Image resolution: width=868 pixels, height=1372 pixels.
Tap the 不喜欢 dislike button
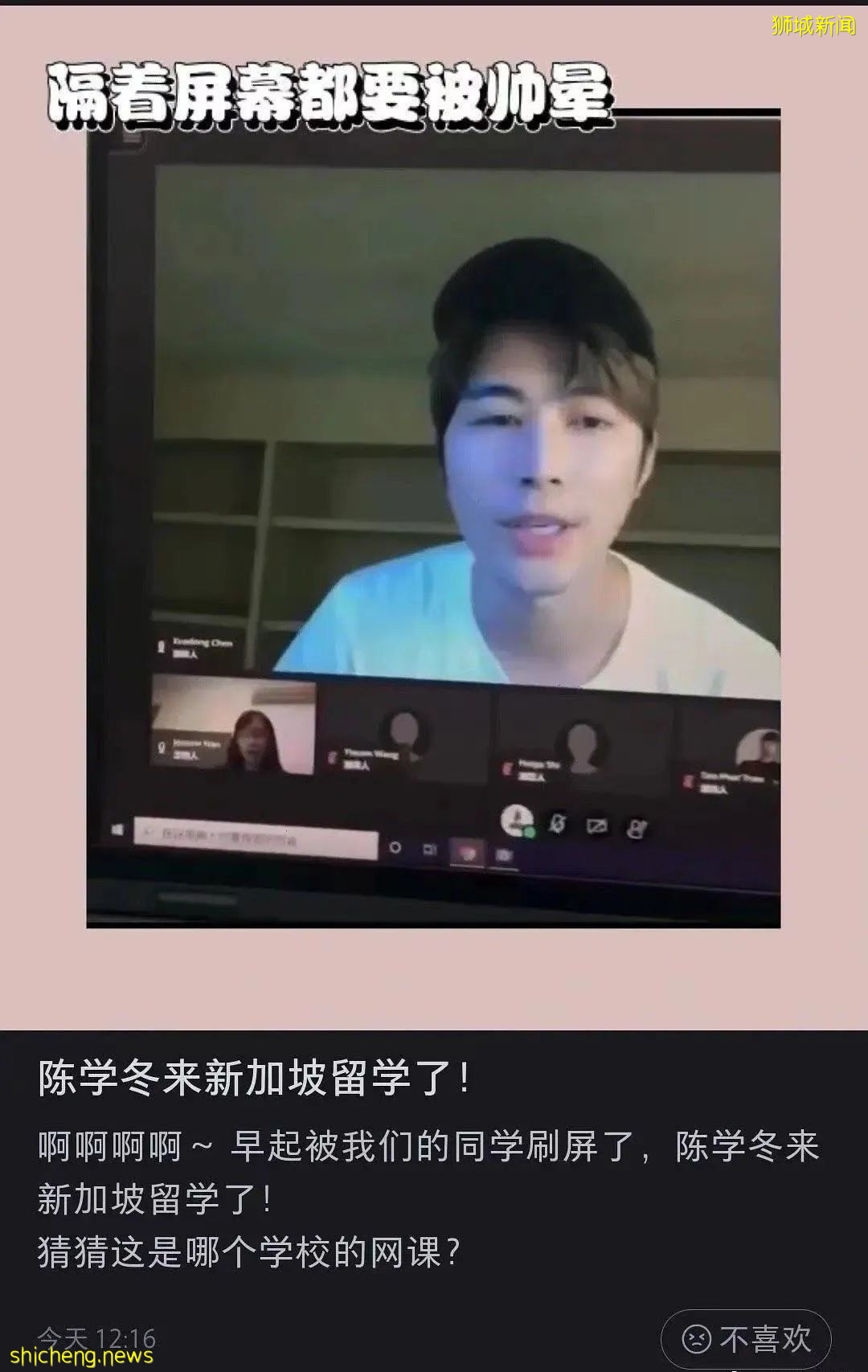[746, 1338]
